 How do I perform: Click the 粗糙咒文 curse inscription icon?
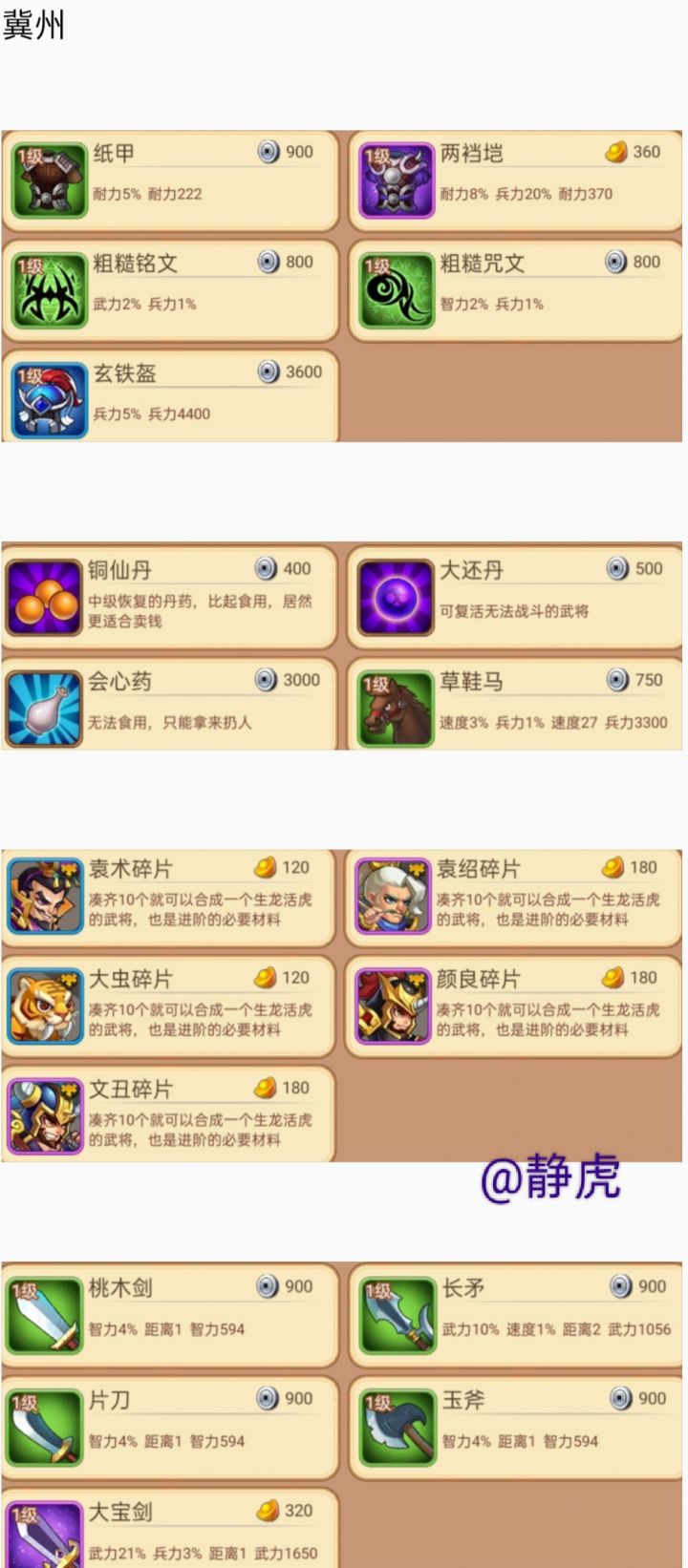[x=396, y=291]
